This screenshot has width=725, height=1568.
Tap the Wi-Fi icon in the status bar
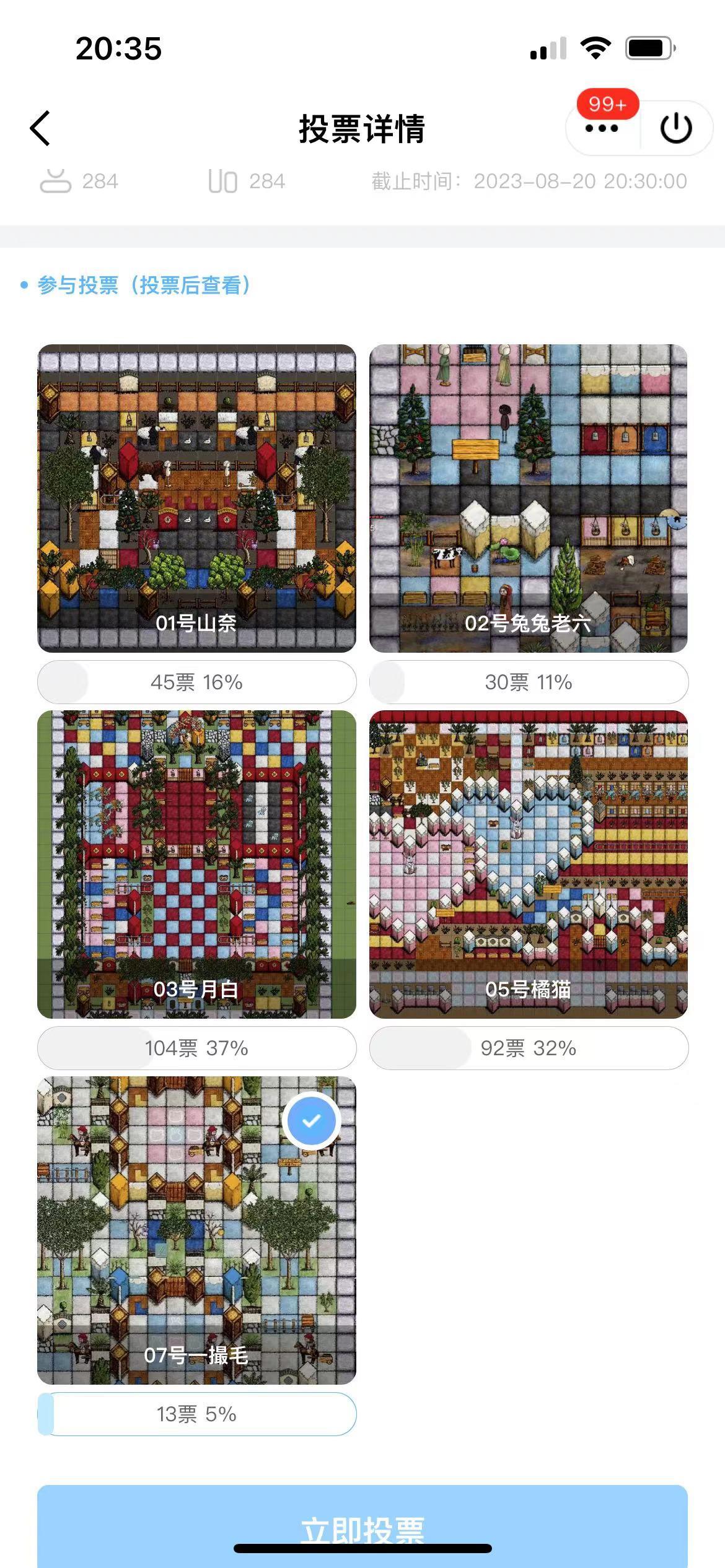tap(596, 46)
